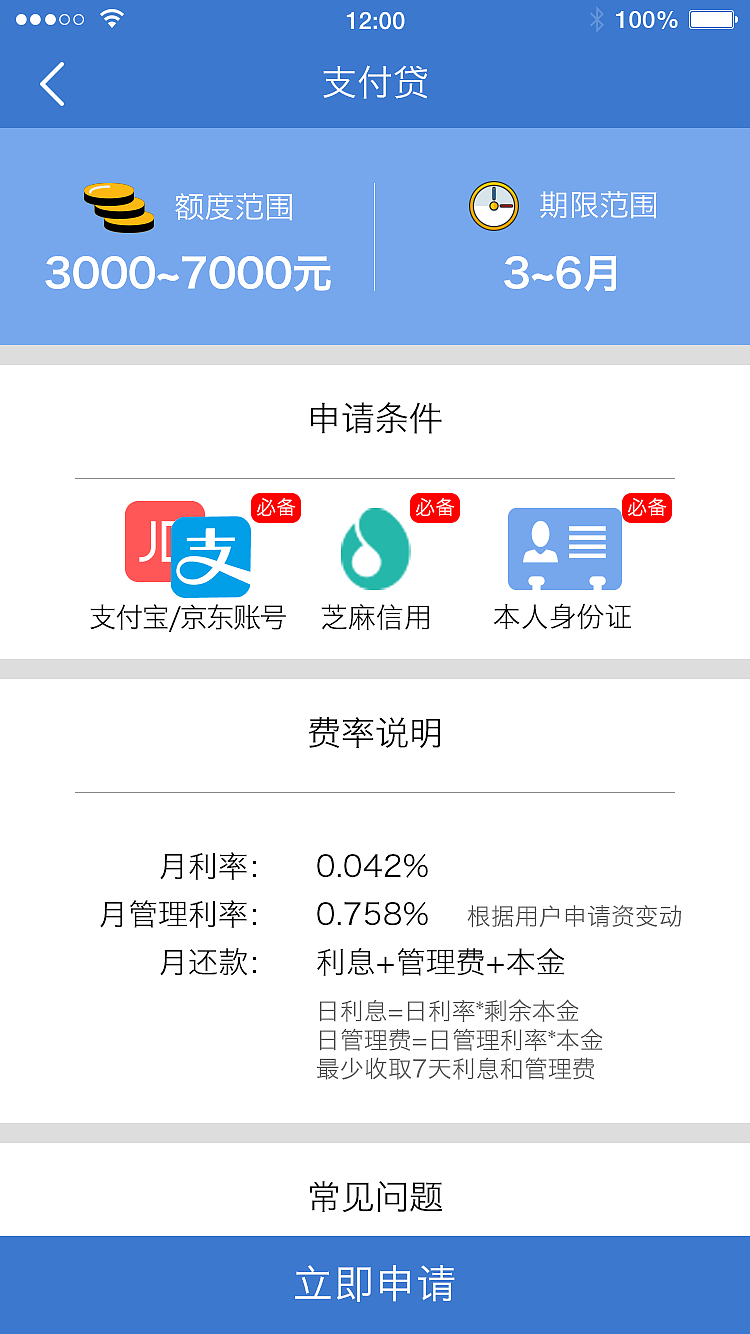Viewport: 750px width, 1334px height.
Task: Select the 支付贷 title in the header
Action: click(x=374, y=84)
